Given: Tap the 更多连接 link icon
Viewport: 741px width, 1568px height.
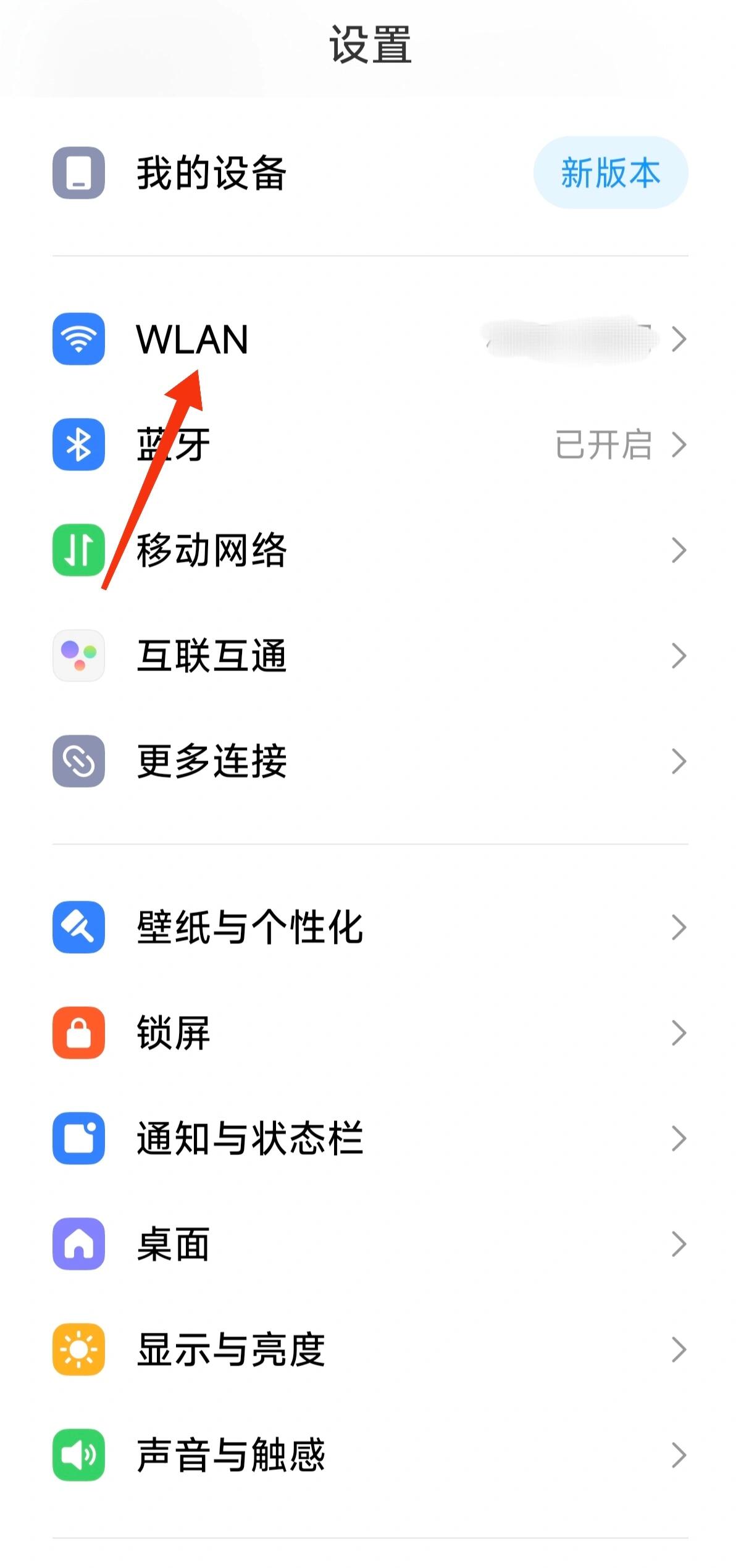Looking at the screenshot, I should [x=78, y=762].
